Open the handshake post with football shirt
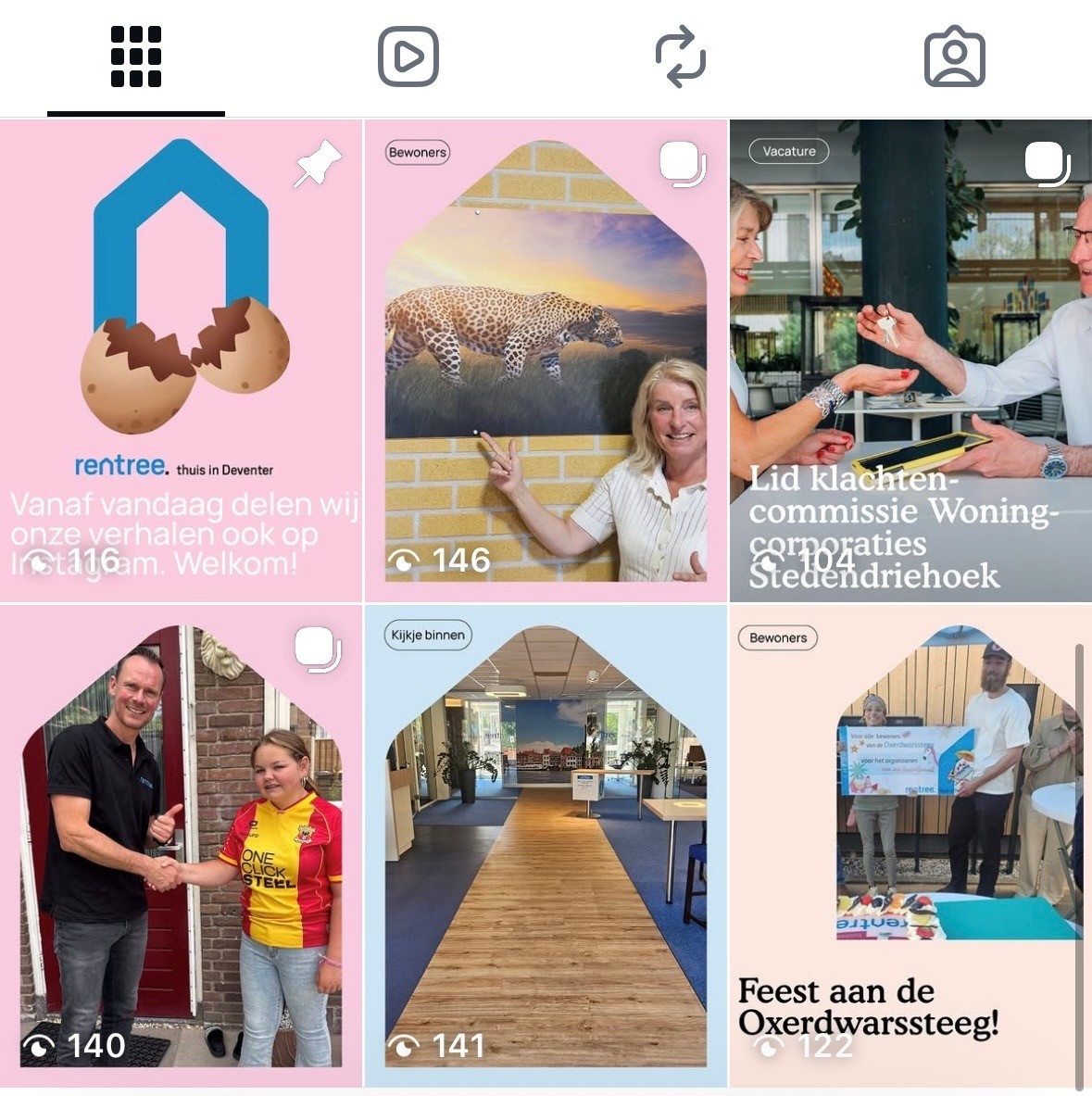The image size is (1092, 1096). pos(181,847)
